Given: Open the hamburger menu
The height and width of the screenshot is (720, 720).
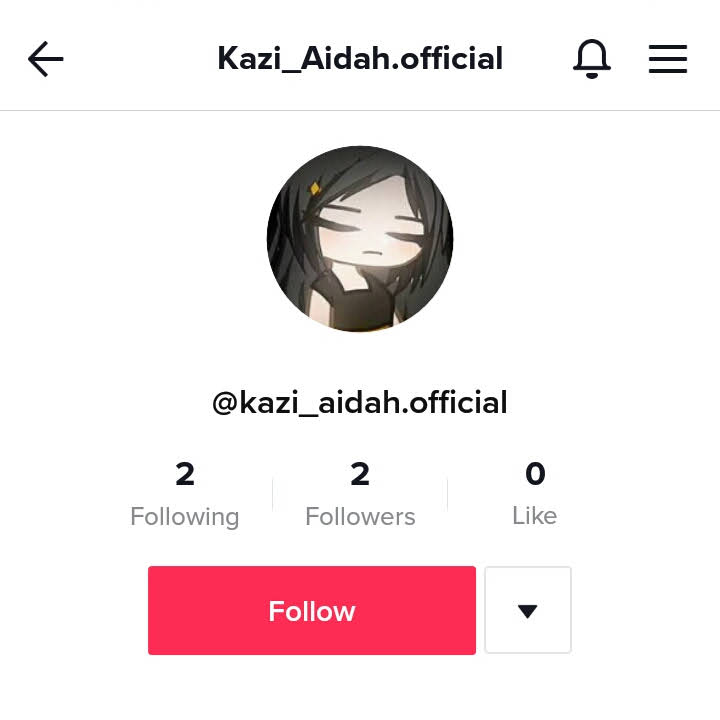Looking at the screenshot, I should coord(667,60).
